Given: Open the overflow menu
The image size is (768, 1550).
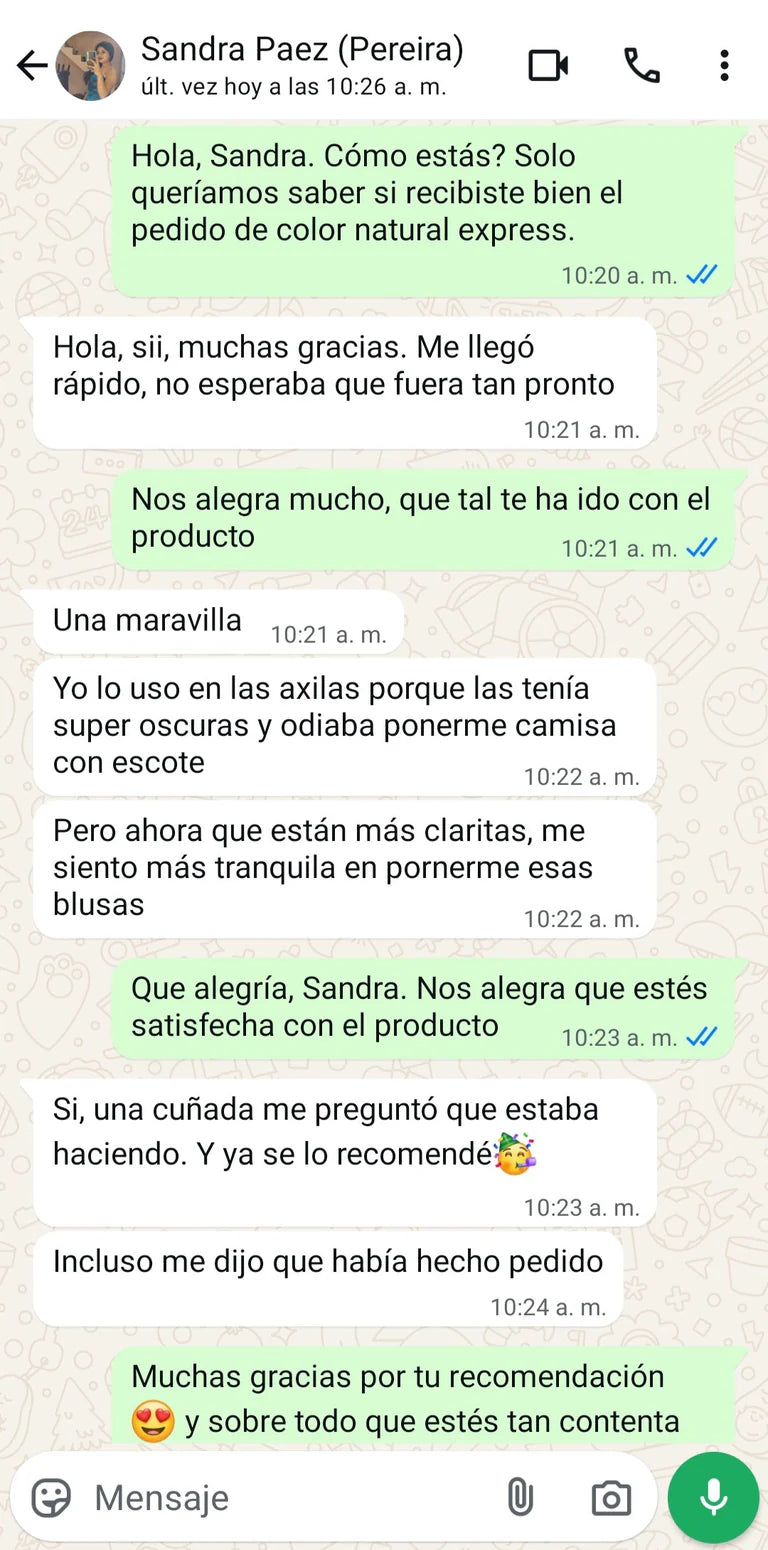Looking at the screenshot, I should [724, 66].
